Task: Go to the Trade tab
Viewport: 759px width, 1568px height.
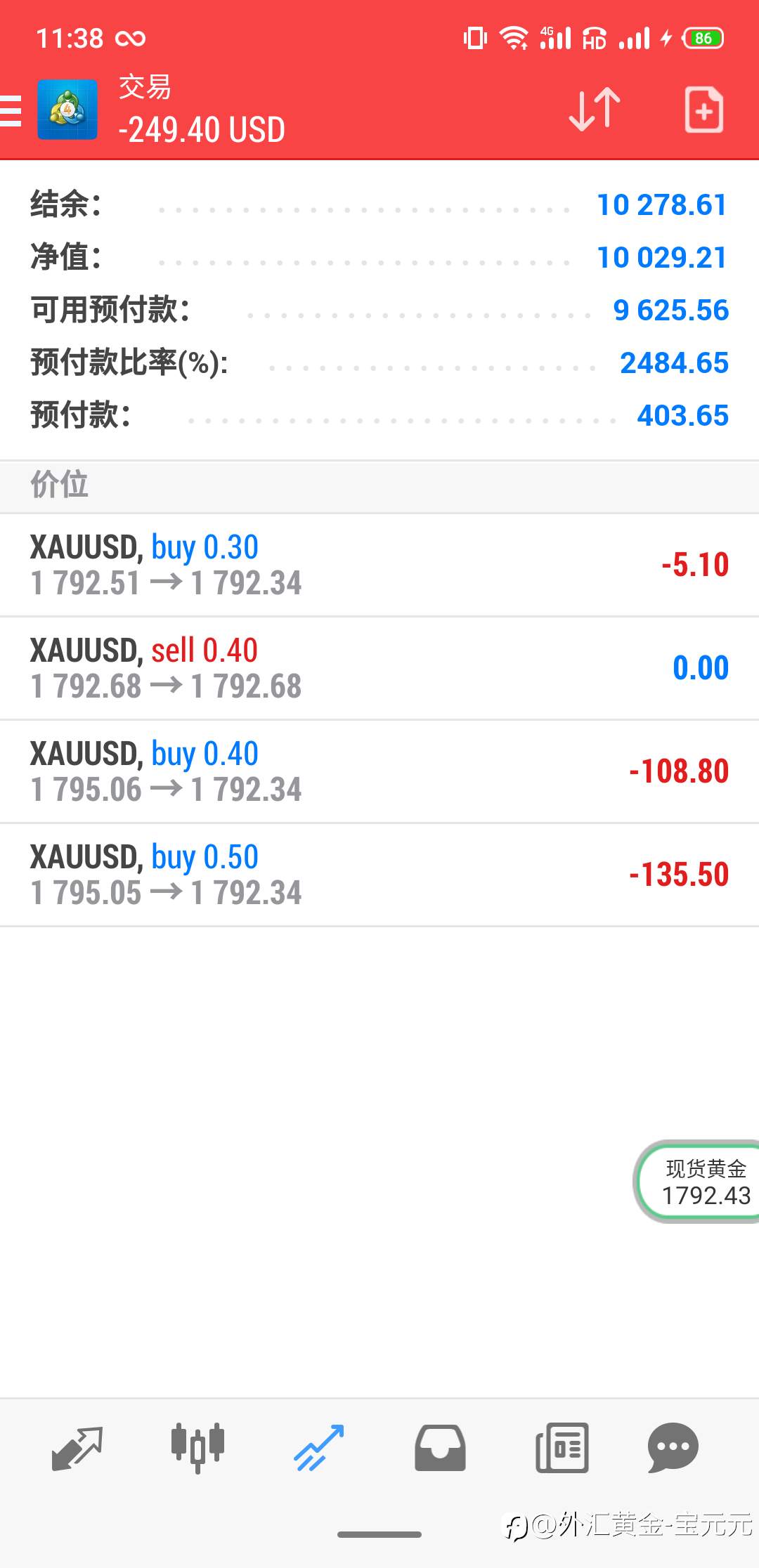Action: coord(319,1449)
